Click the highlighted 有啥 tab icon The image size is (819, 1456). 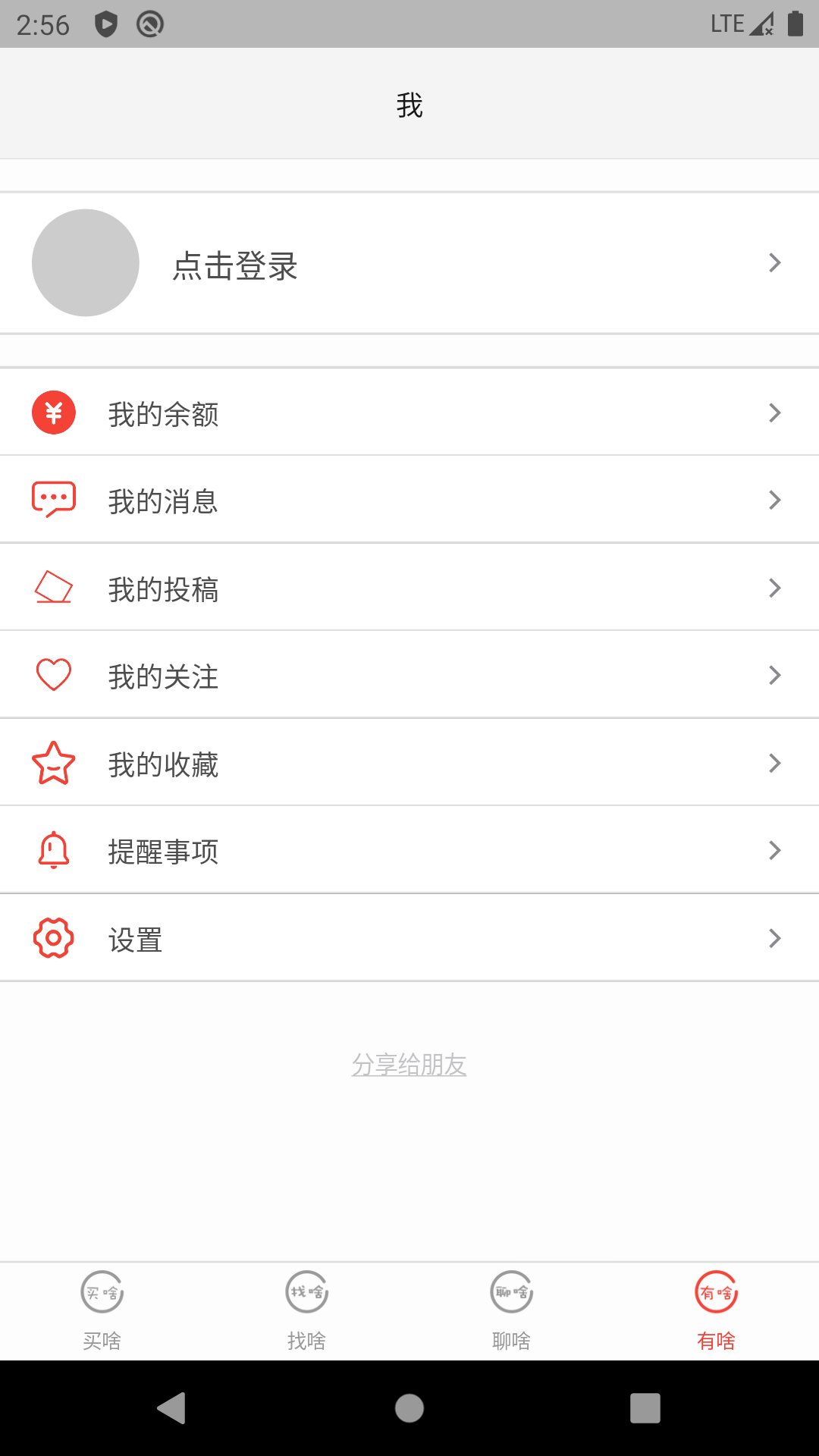[715, 1292]
